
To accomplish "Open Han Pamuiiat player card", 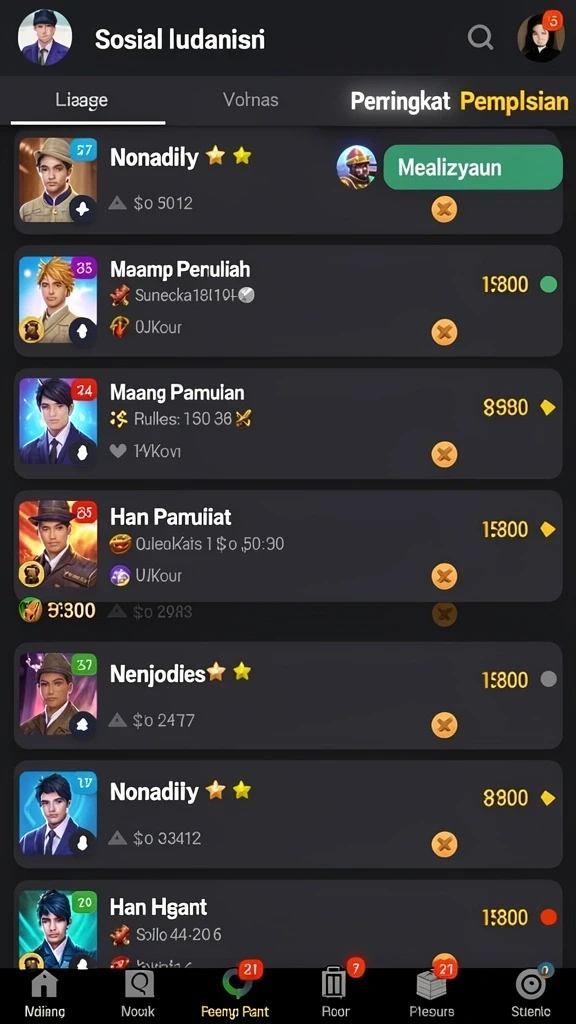I will click(288, 546).
